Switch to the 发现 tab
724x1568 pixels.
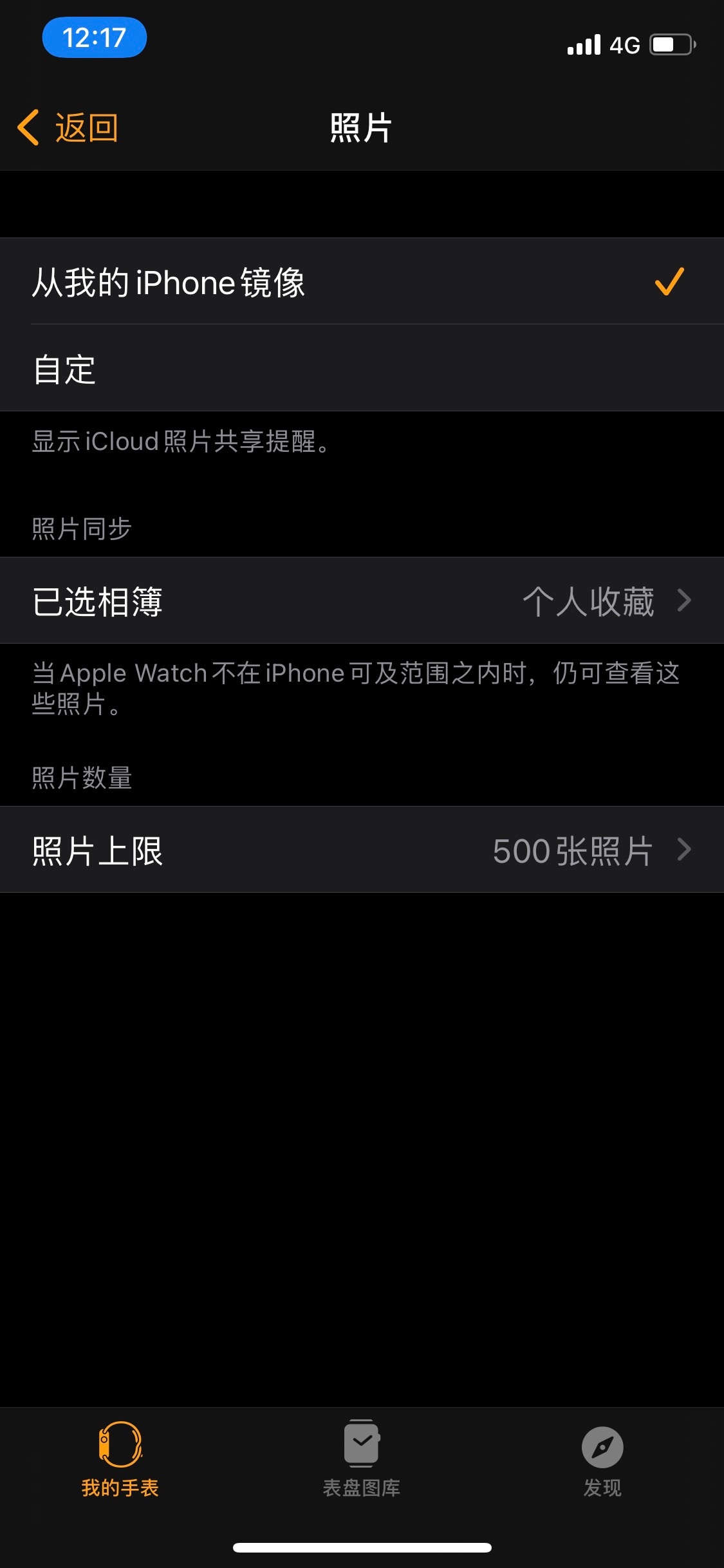point(602,1460)
